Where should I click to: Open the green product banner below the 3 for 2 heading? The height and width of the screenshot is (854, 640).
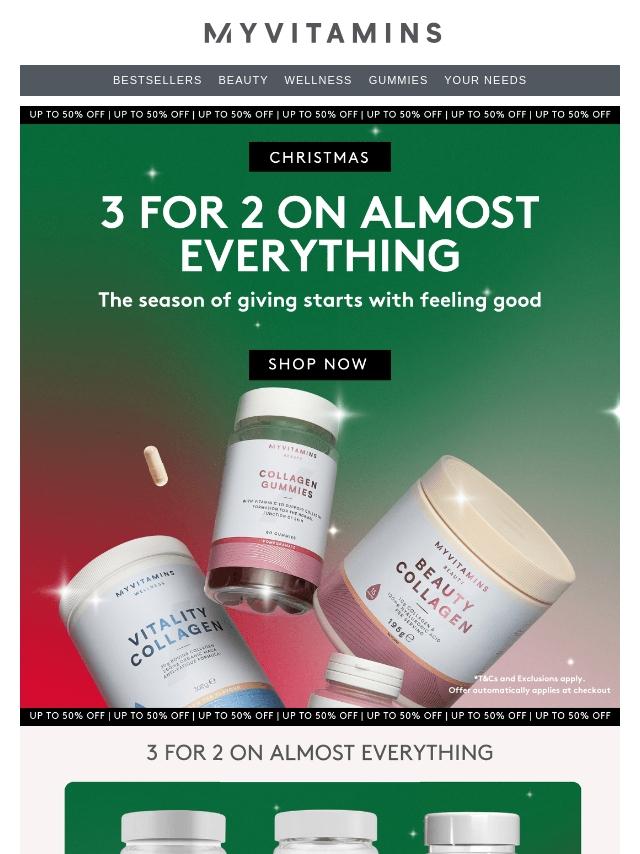[x=322, y=818]
